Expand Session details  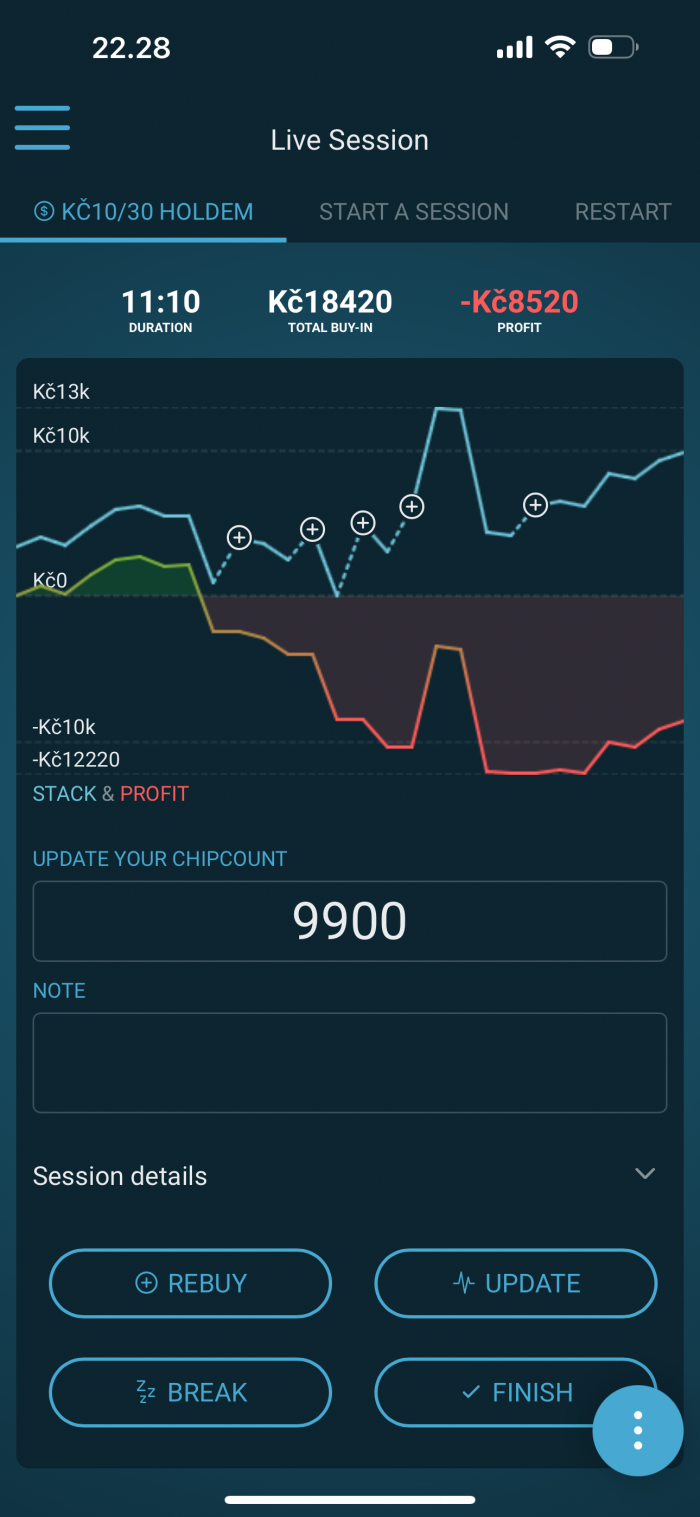tap(350, 1175)
